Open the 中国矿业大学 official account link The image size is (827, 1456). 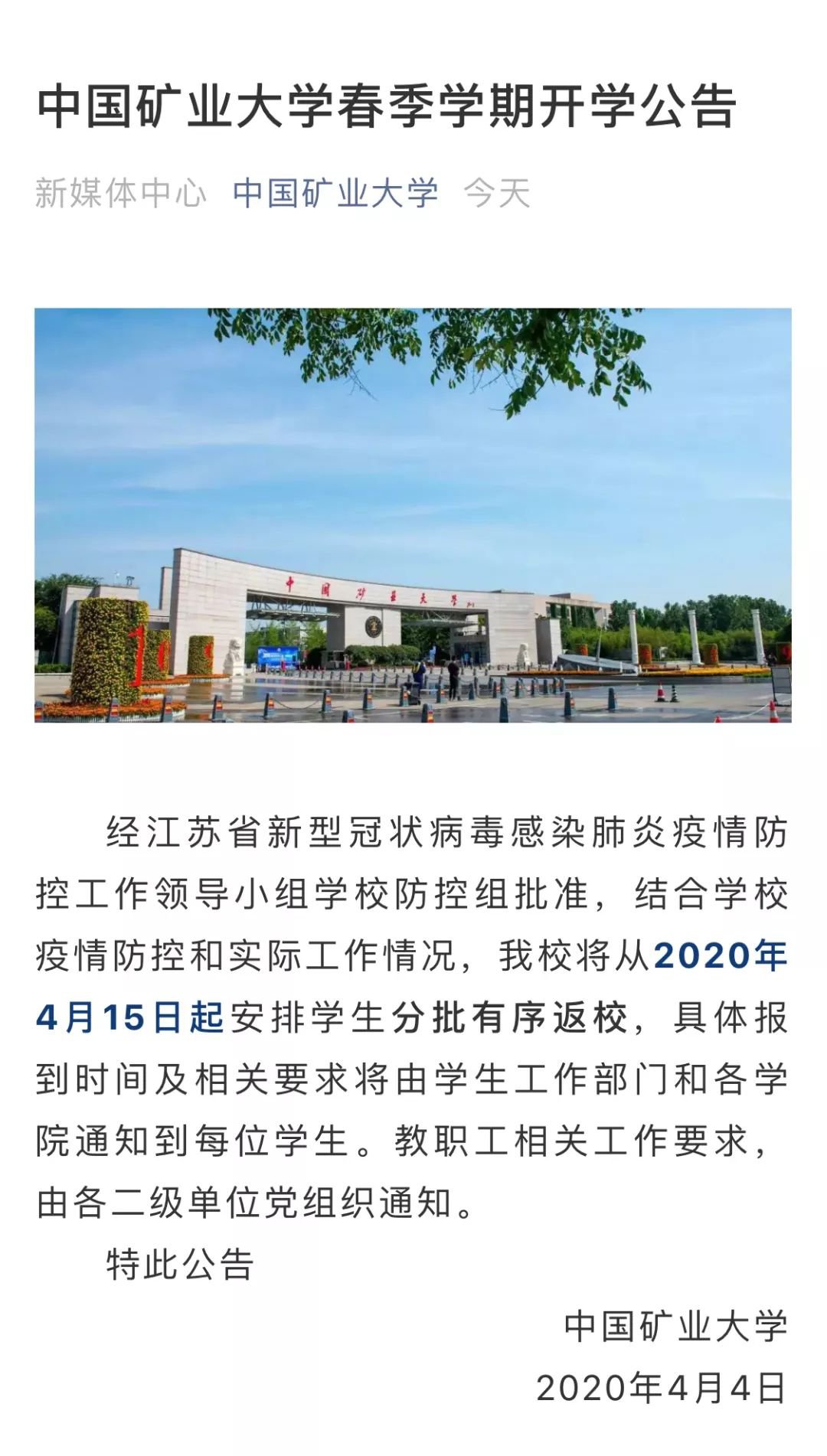click(335, 193)
